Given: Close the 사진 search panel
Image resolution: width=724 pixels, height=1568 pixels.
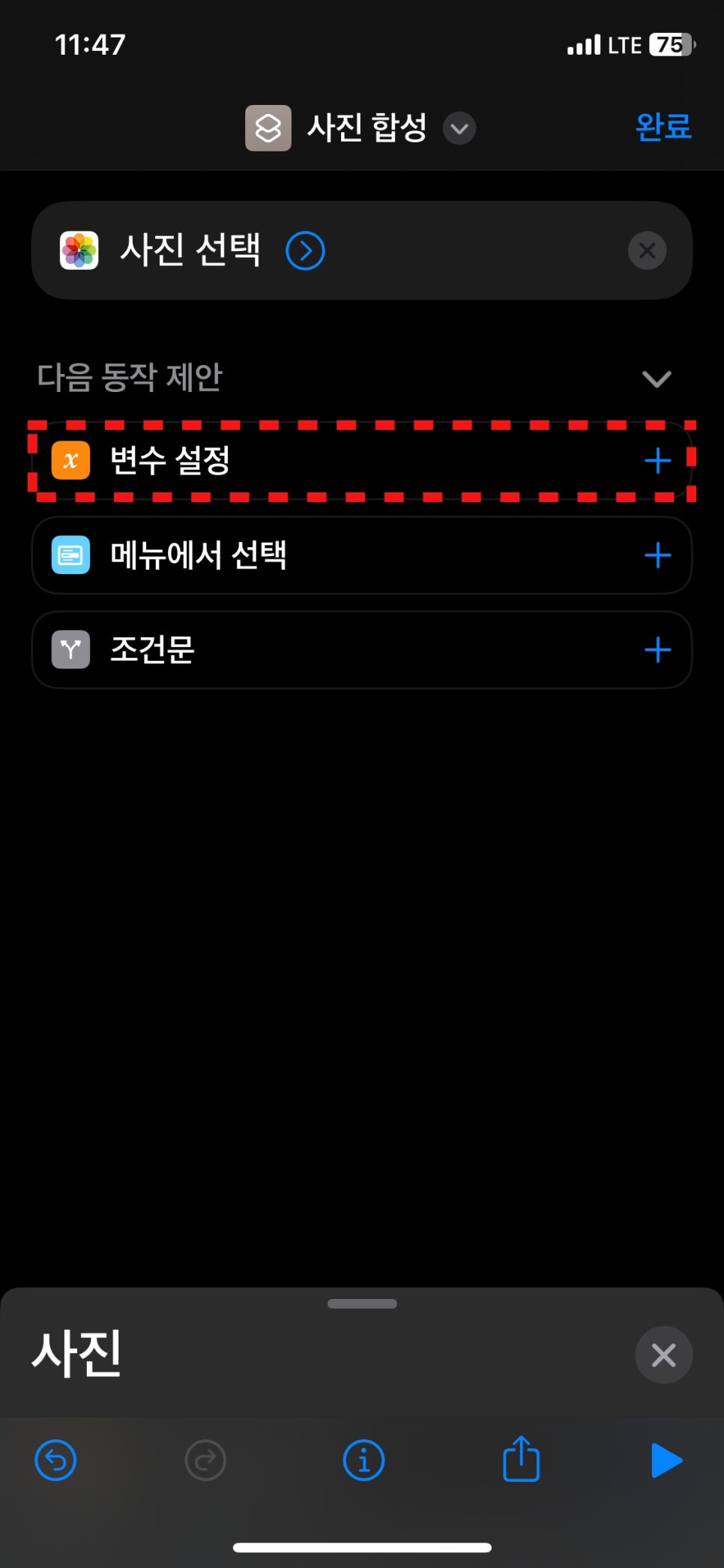Looking at the screenshot, I should tap(663, 1355).
